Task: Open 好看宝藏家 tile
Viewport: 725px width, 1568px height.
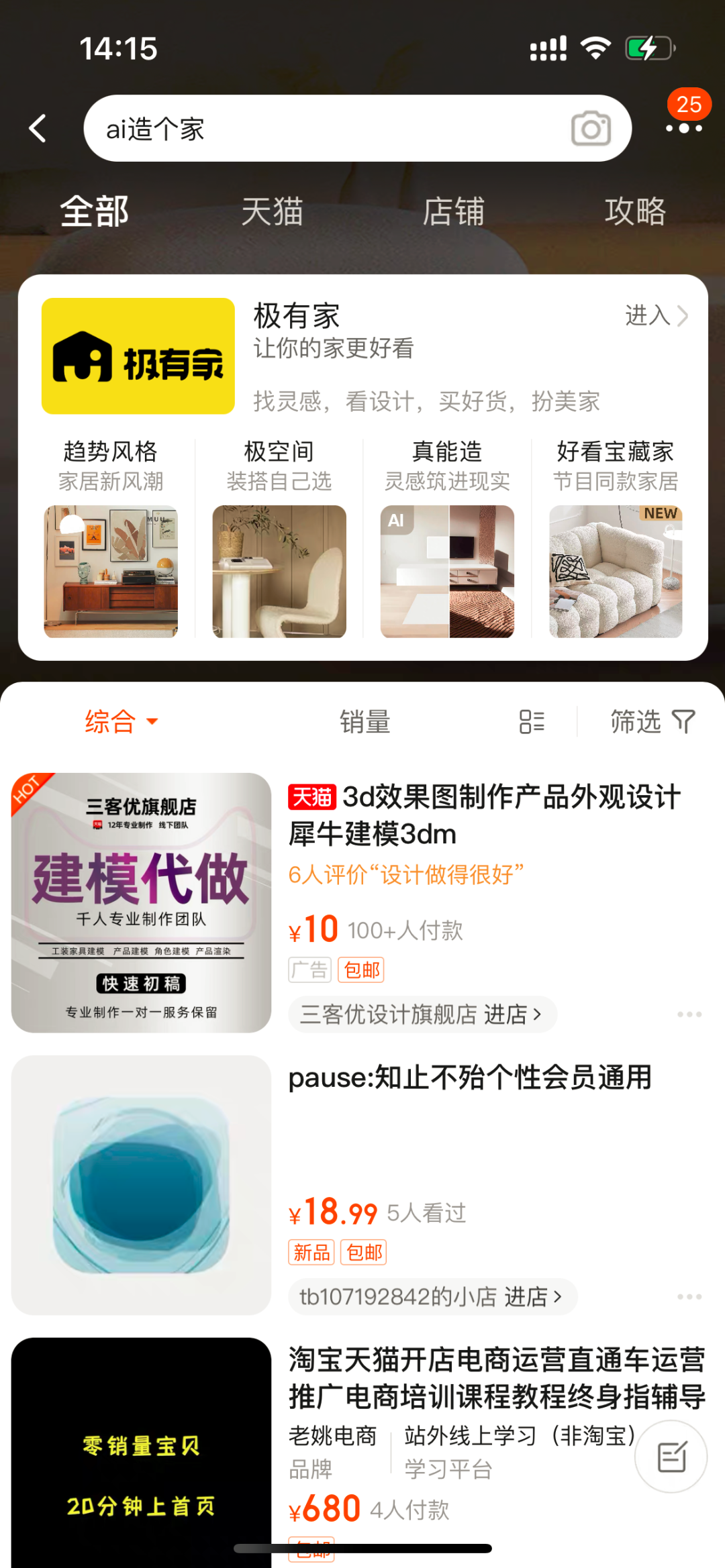Action: tap(615, 538)
